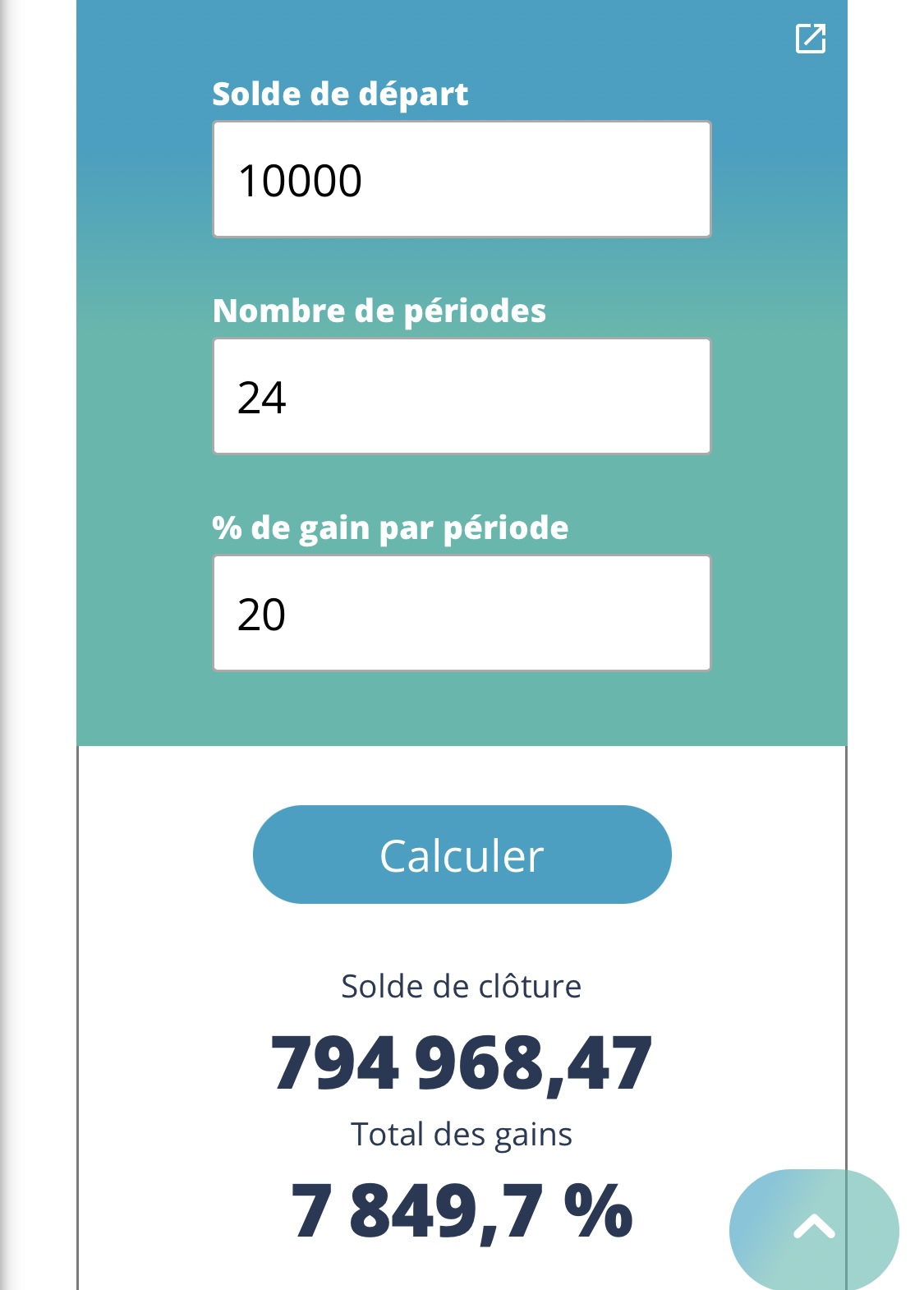Tap the Nombre de périodes field

click(x=462, y=397)
